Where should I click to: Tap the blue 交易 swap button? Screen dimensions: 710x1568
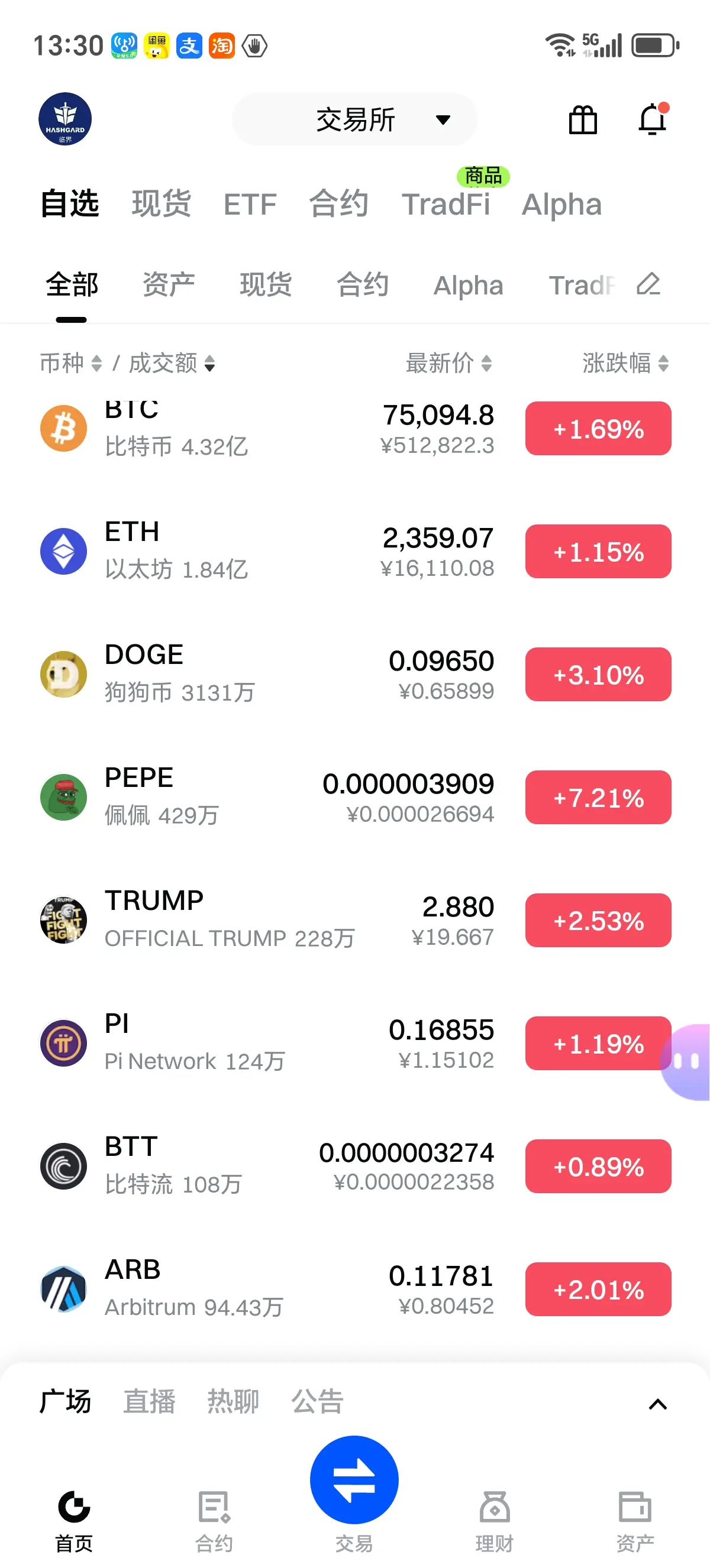[x=354, y=1480]
